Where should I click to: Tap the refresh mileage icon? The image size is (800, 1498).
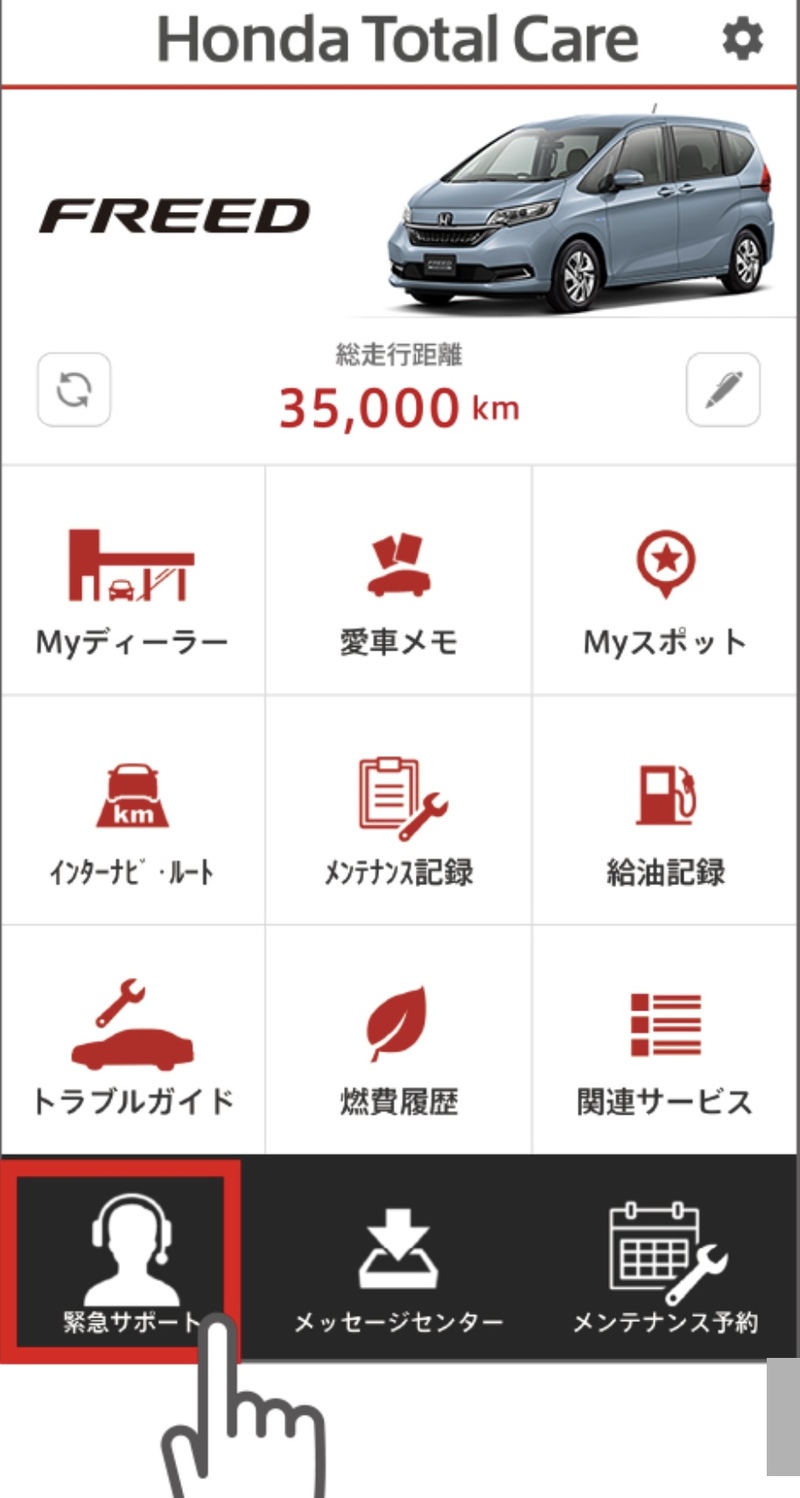pos(74,390)
